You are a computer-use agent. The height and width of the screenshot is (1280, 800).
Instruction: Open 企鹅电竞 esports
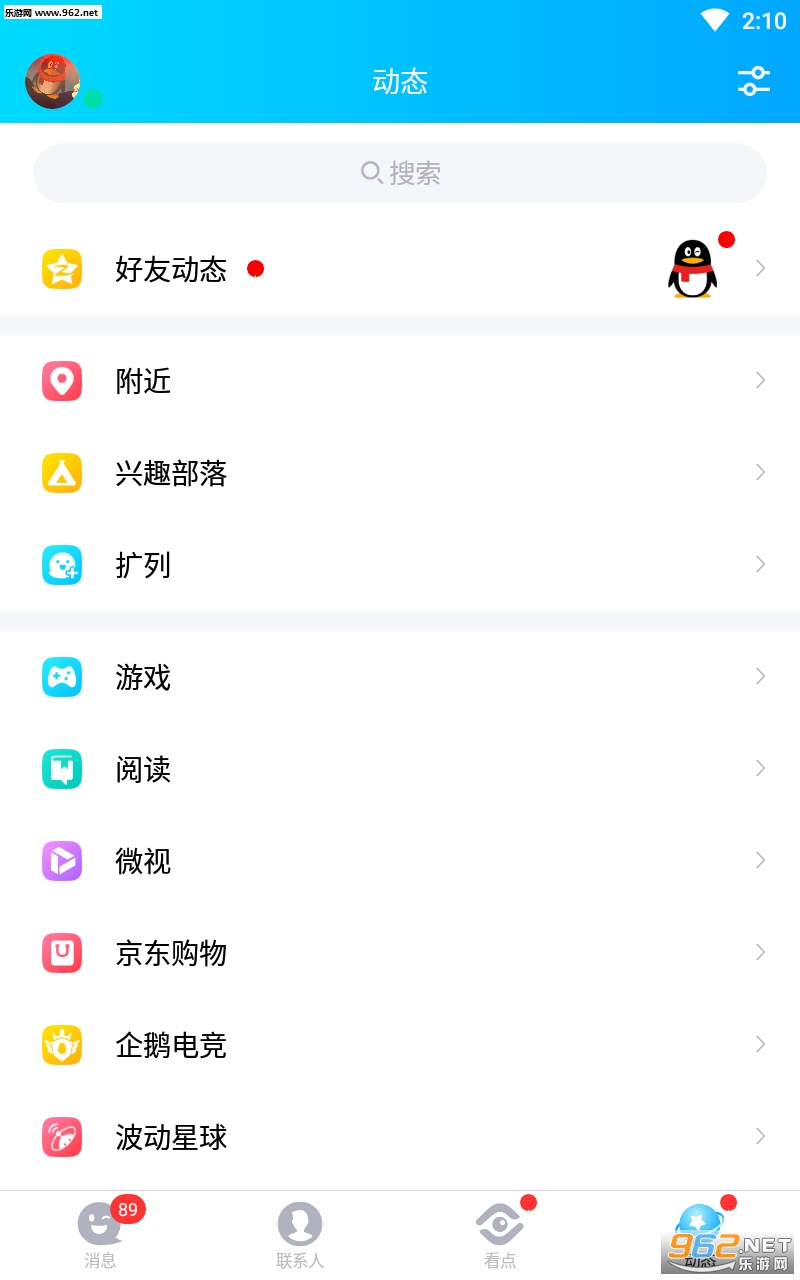pyautogui.click(x=400, y=1045)
